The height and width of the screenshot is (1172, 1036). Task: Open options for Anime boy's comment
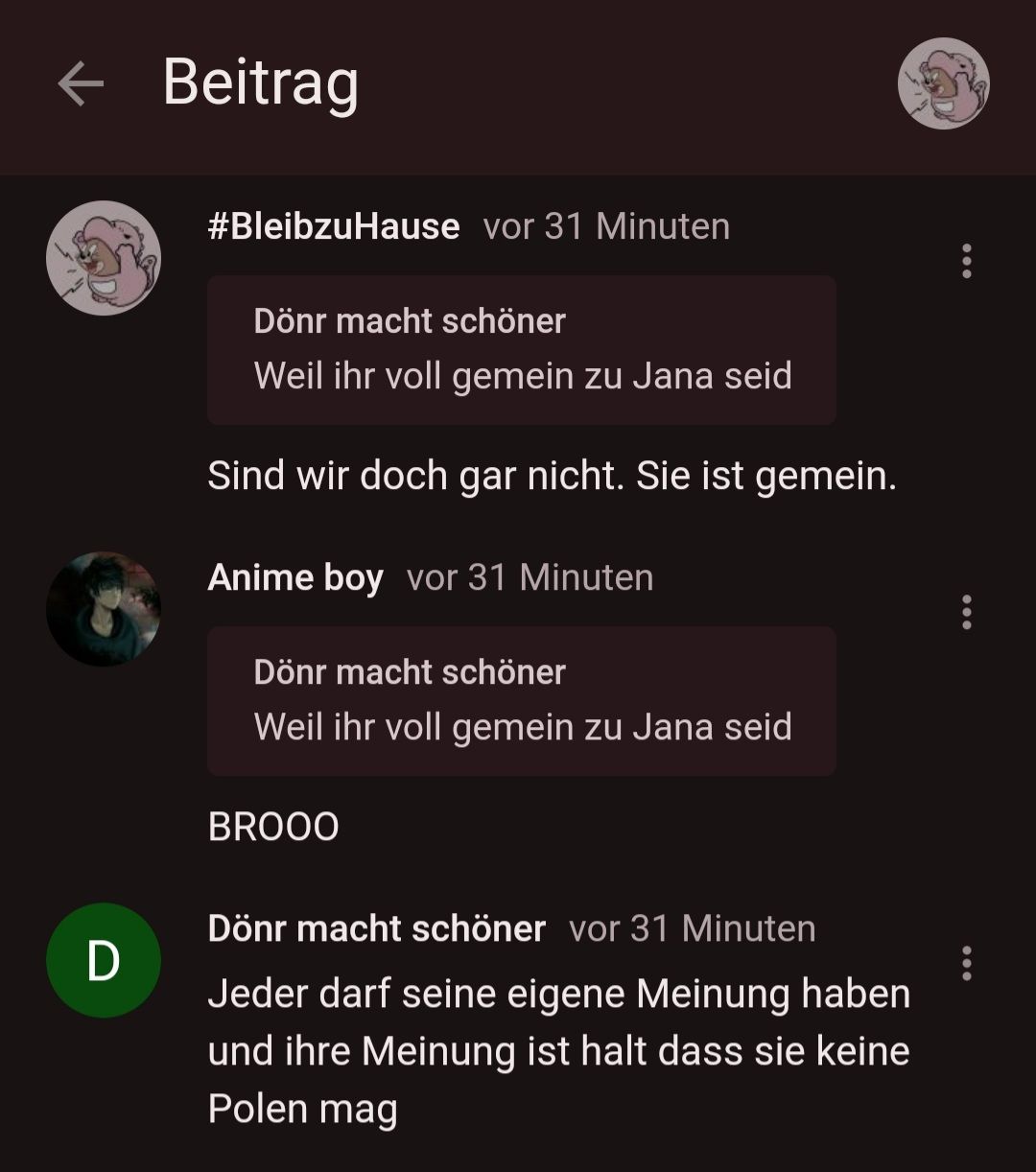coord(966,612)
